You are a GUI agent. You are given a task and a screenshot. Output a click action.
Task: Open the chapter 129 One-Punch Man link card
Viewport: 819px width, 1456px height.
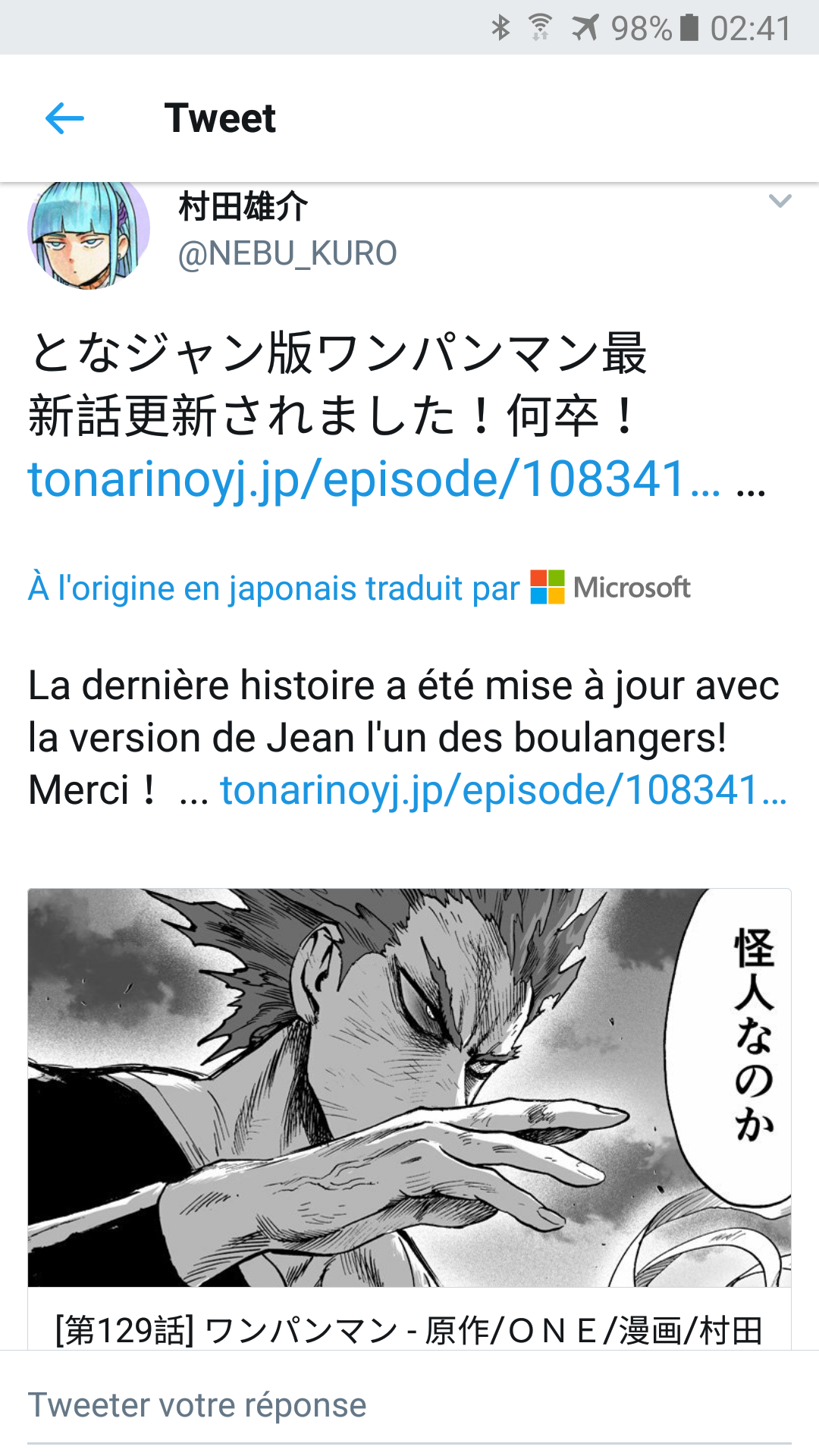(409, 1100)
